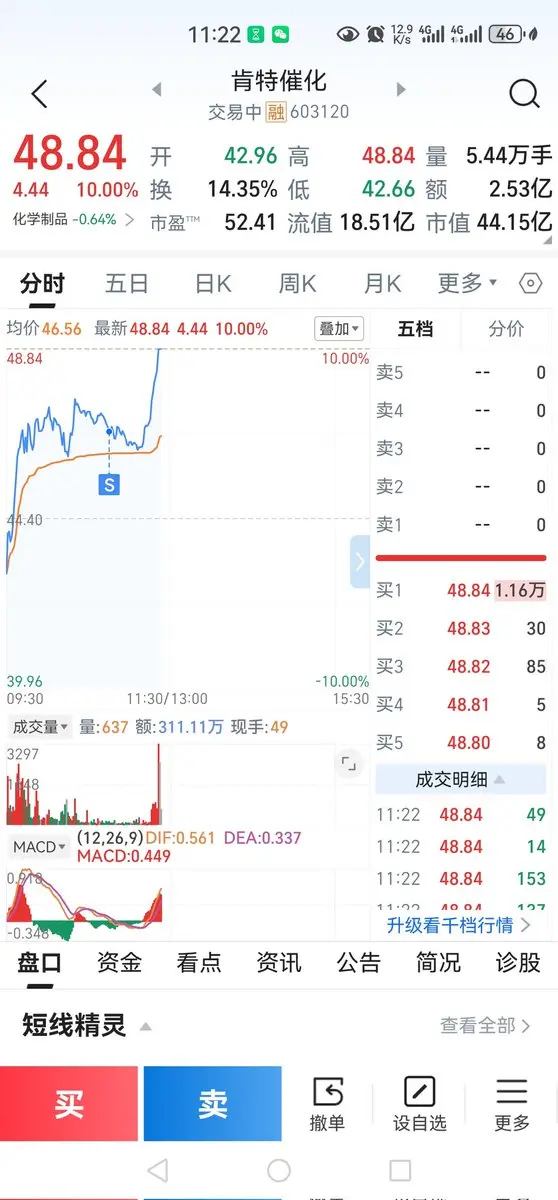Screen dimensions: 558x1200
Task: Expand the 更多 chart period dropdown
Action: [x=467, y=283]
